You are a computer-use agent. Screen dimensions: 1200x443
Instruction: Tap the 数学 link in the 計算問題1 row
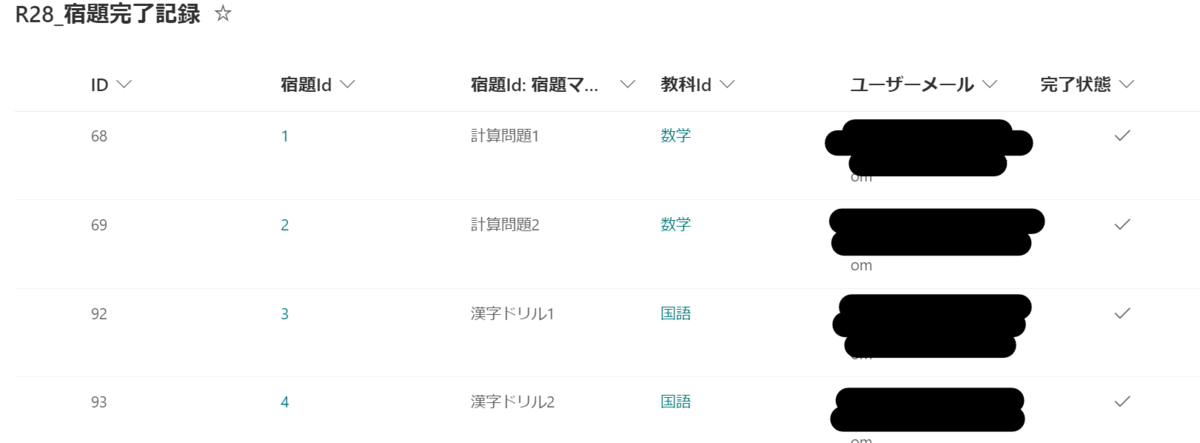[675, 136]
